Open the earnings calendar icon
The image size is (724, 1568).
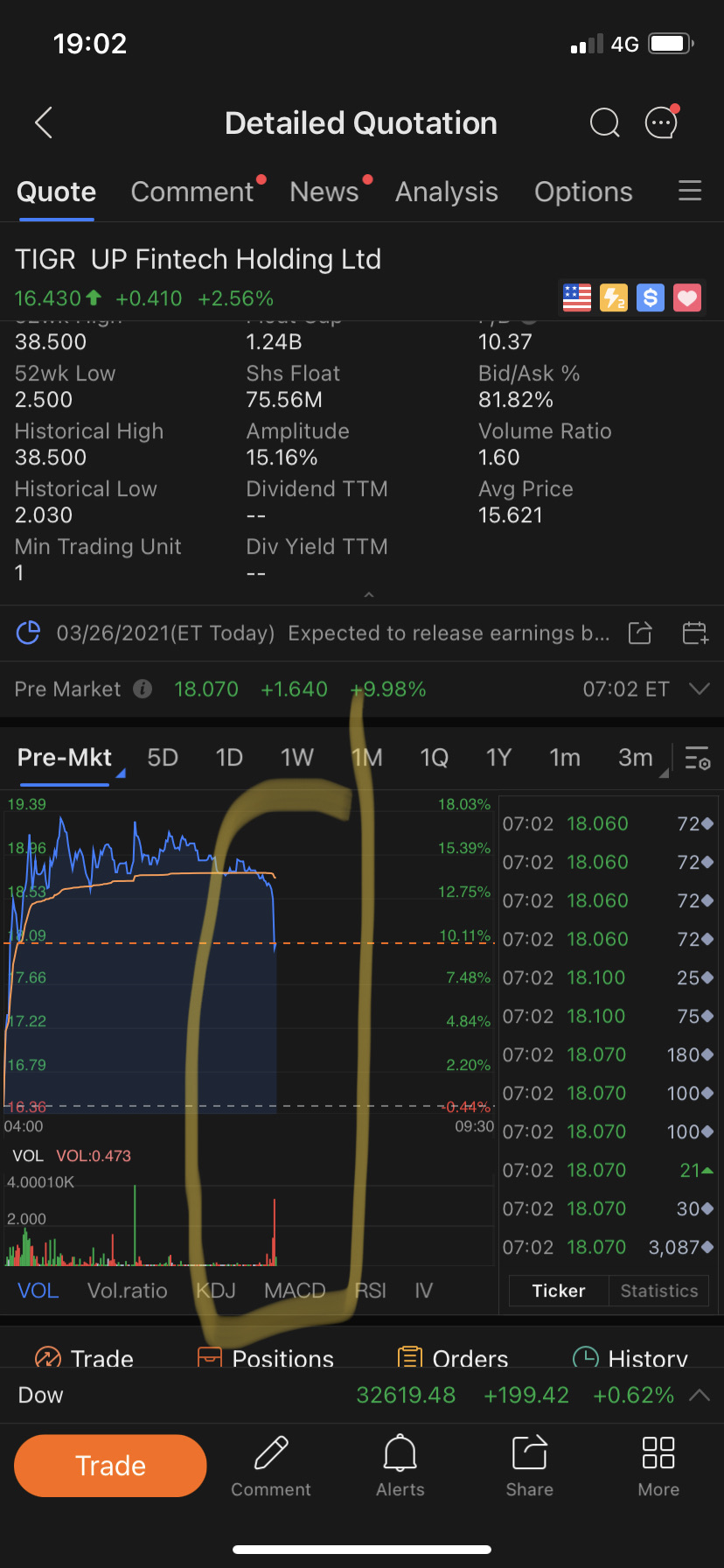point(695,633)
